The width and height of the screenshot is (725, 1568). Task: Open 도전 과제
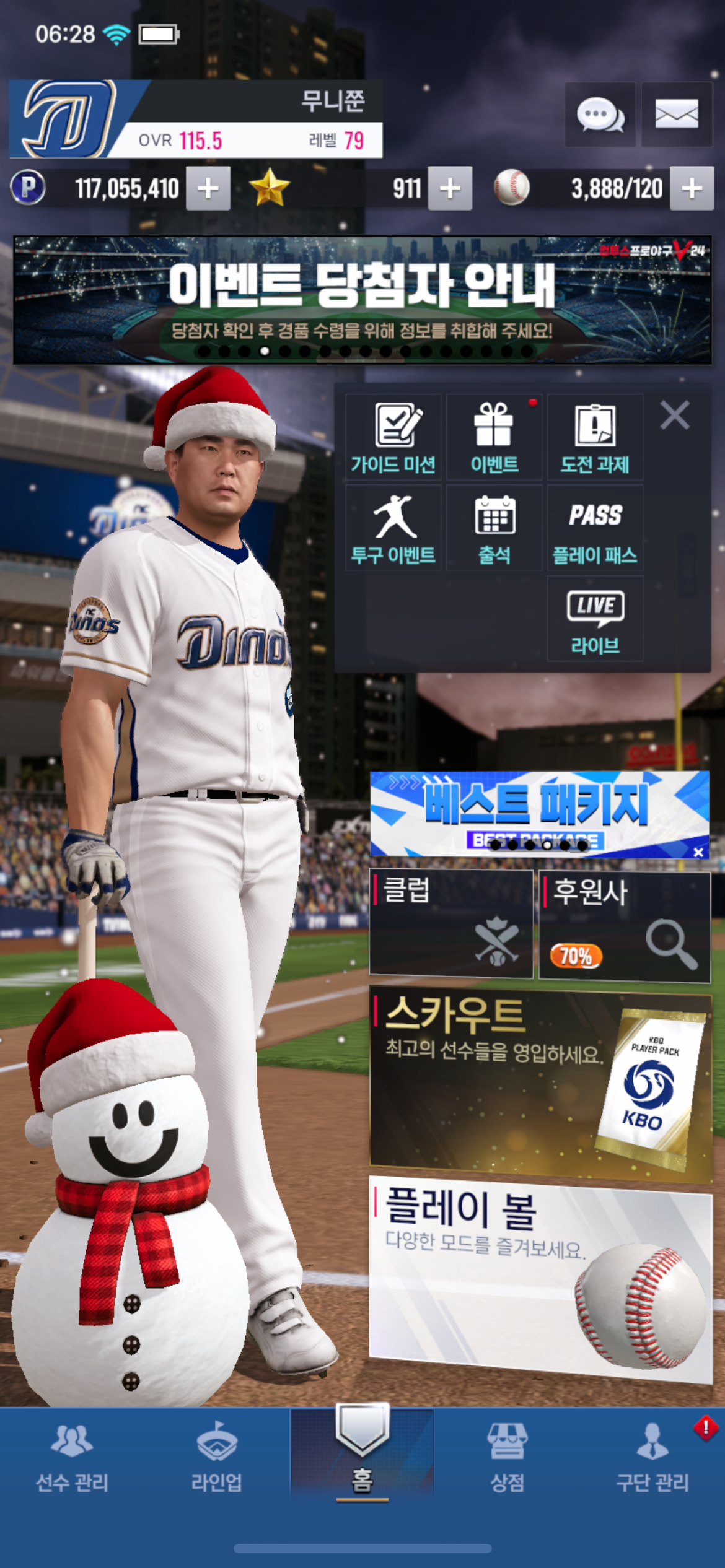click(x=595, y=437)
